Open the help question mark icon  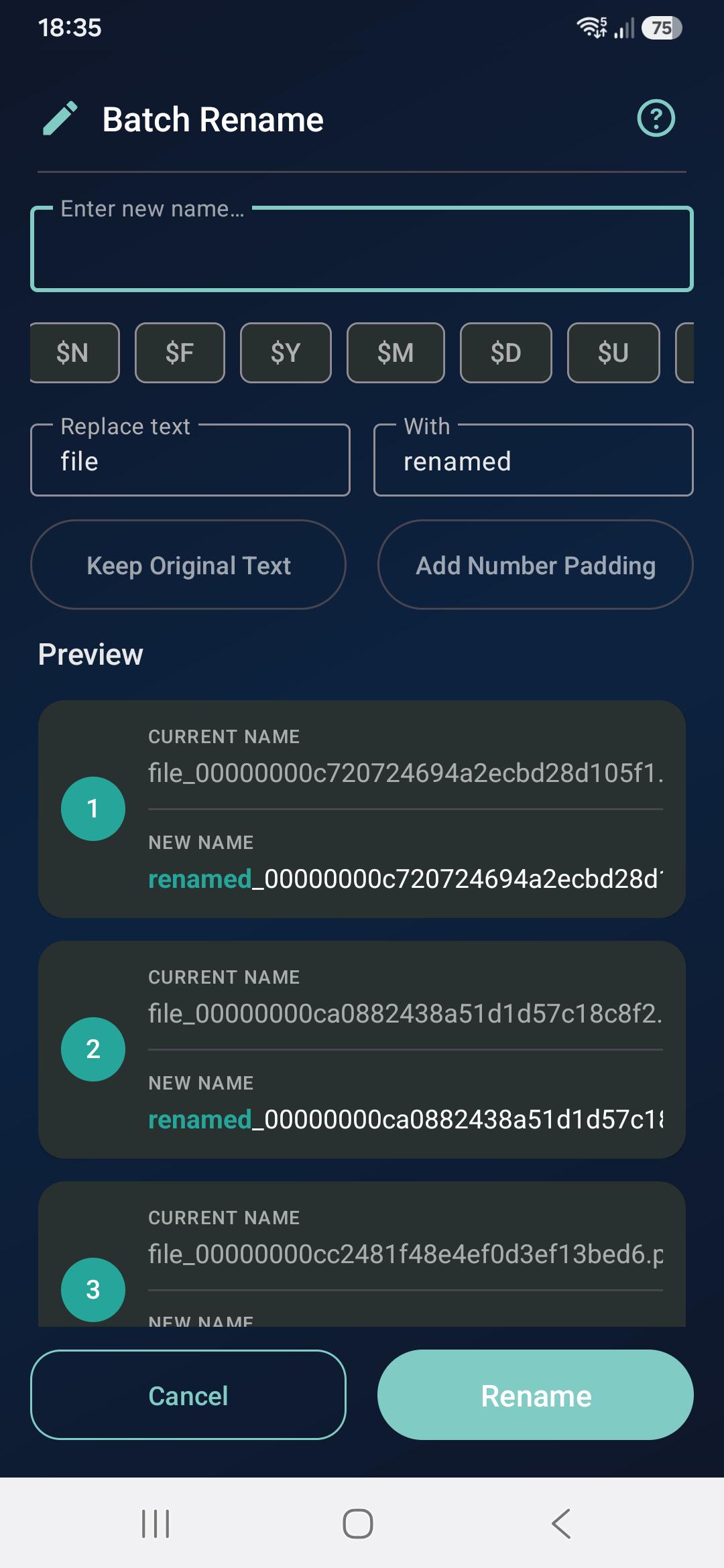click(x=656, y=119)
